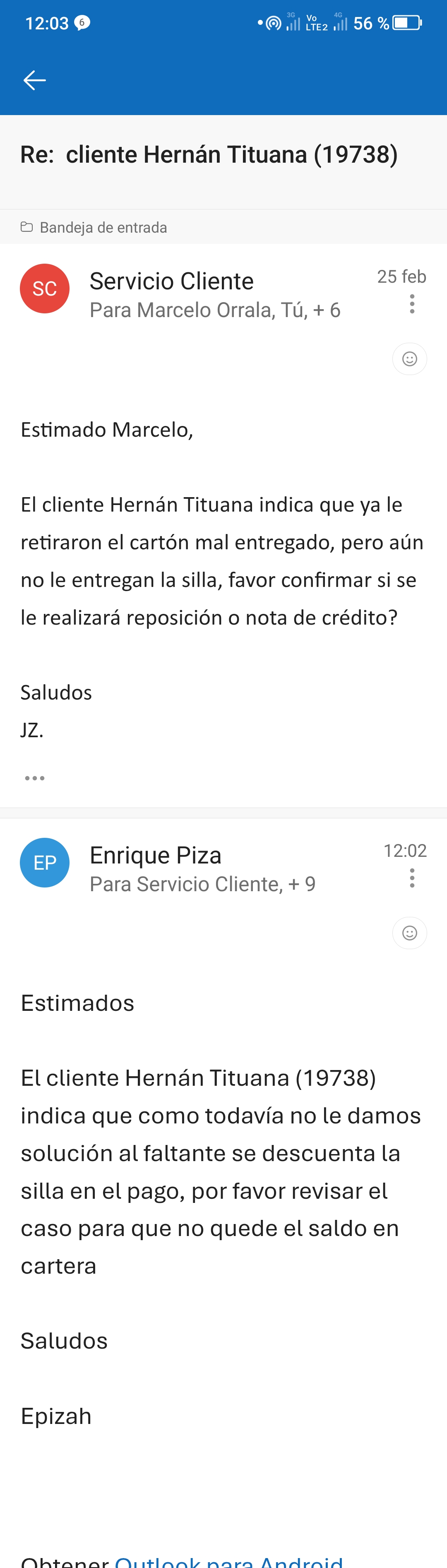Image resolution: width=447 pixels, height=1568 pixels.
Task: View Enrique Piza sender profile avatar
Action: click(x=44, y=863)
